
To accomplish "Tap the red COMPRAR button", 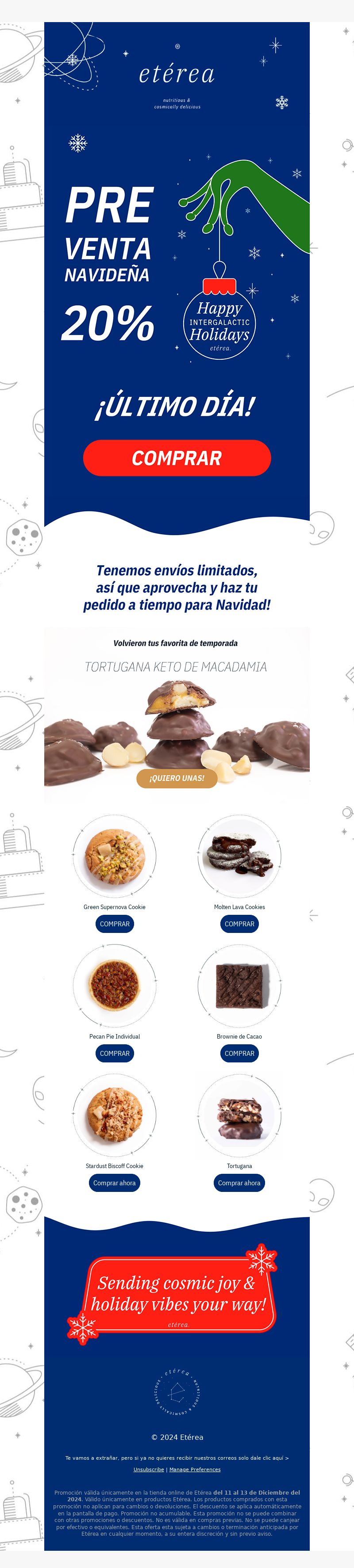I will (x=177, y=458).
